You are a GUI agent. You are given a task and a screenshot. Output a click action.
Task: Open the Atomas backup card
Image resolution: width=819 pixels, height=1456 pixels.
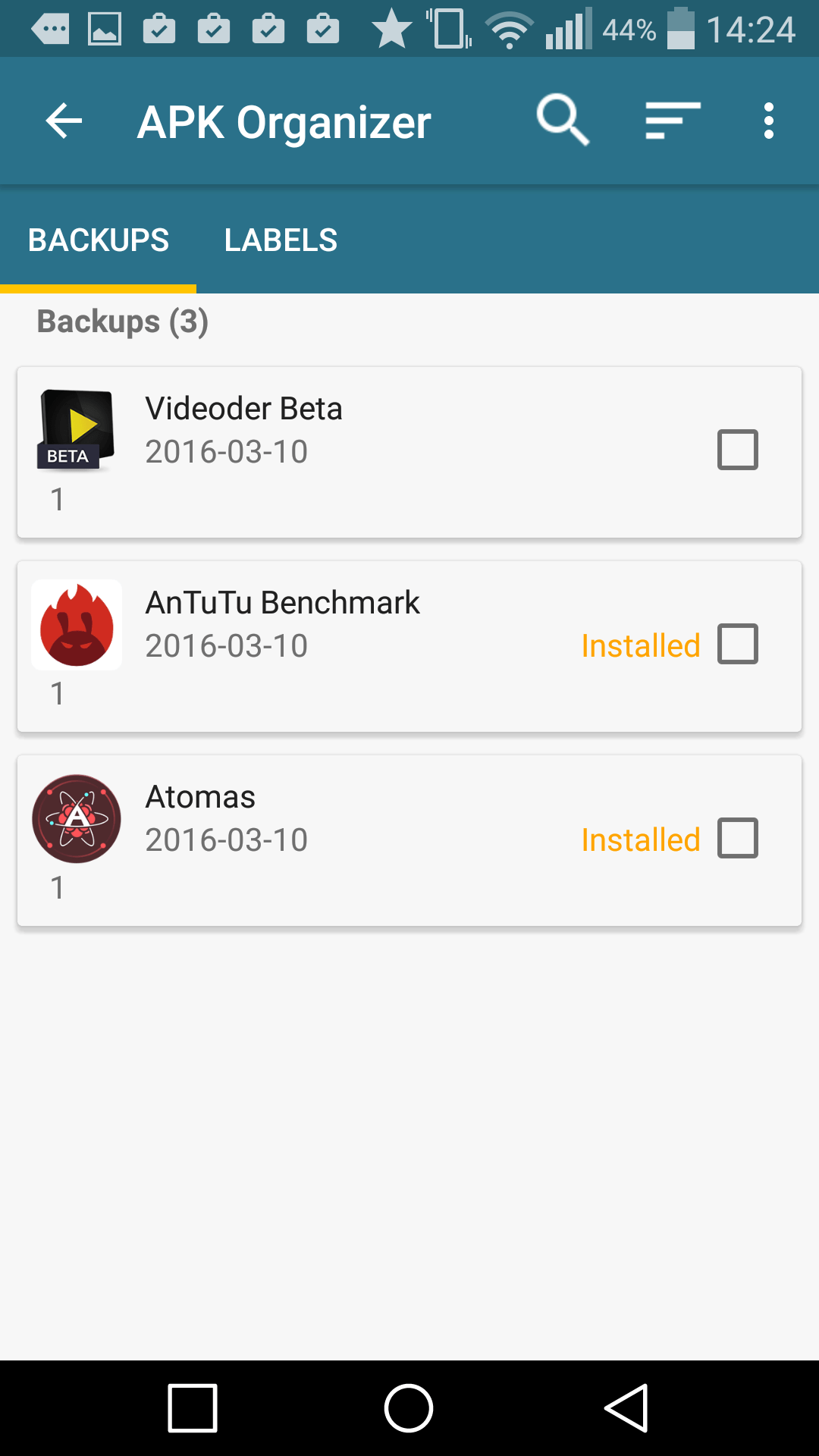[409, 841]
